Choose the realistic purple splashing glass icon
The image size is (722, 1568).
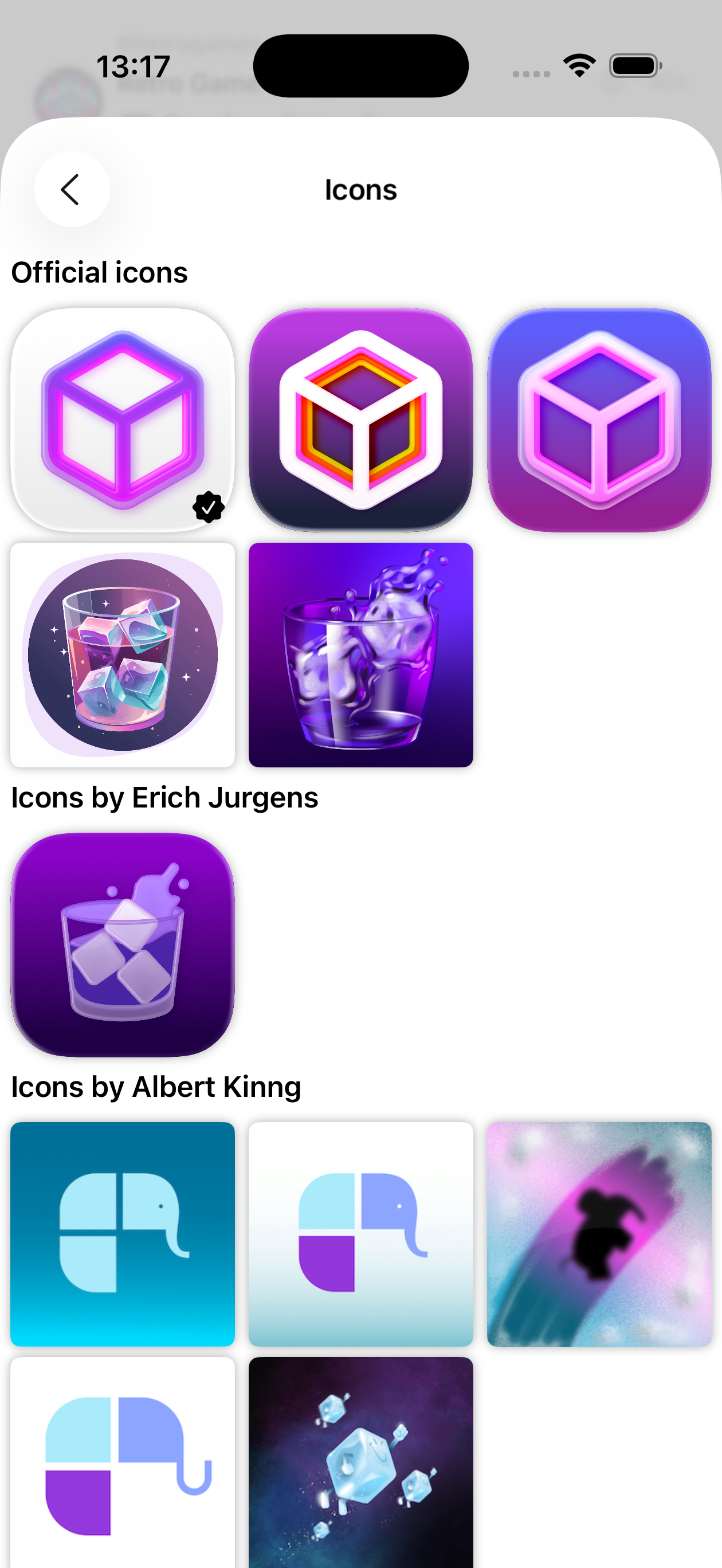click(x=360, y=655)
